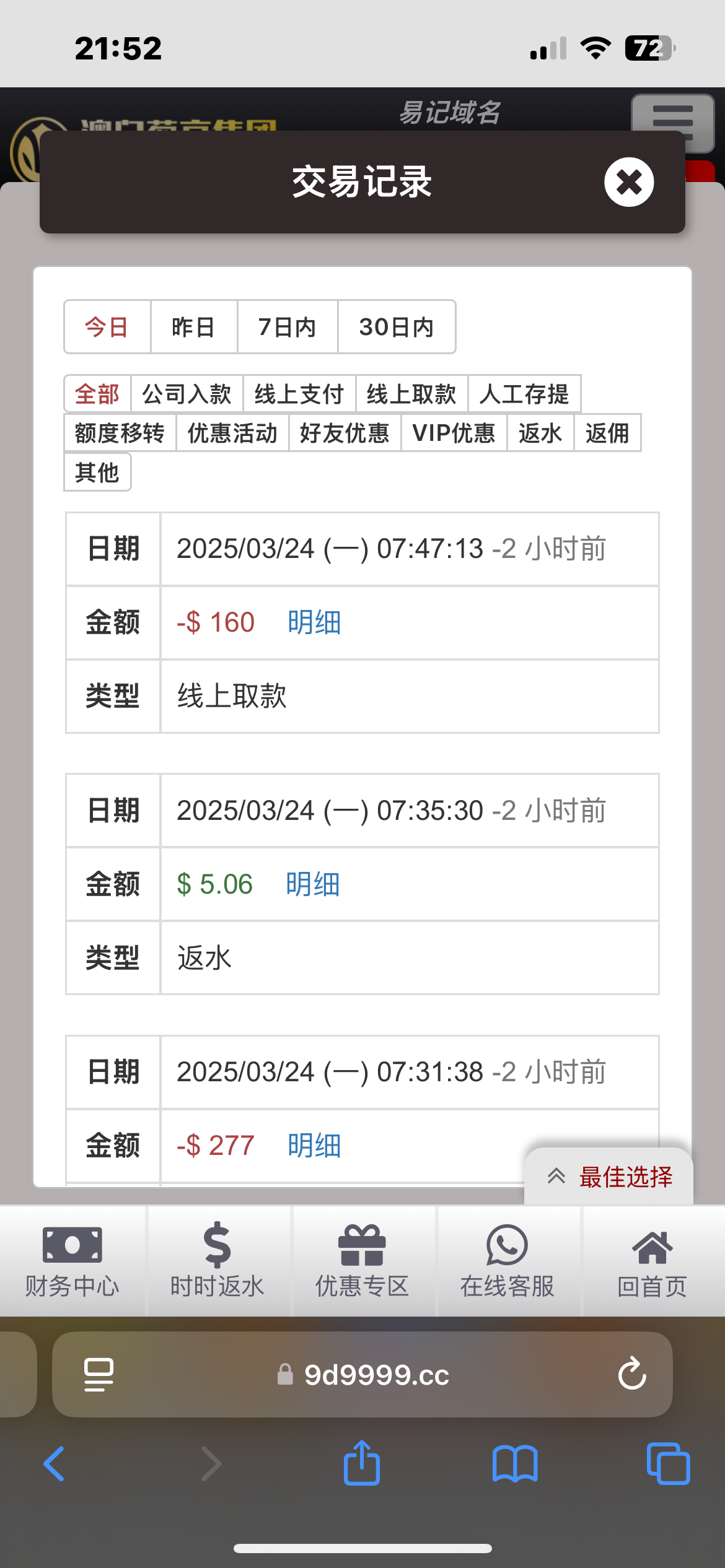Expand the 最佳选择 panel
Viewport: 725px width, 1568px height.
coord(610,1177)
